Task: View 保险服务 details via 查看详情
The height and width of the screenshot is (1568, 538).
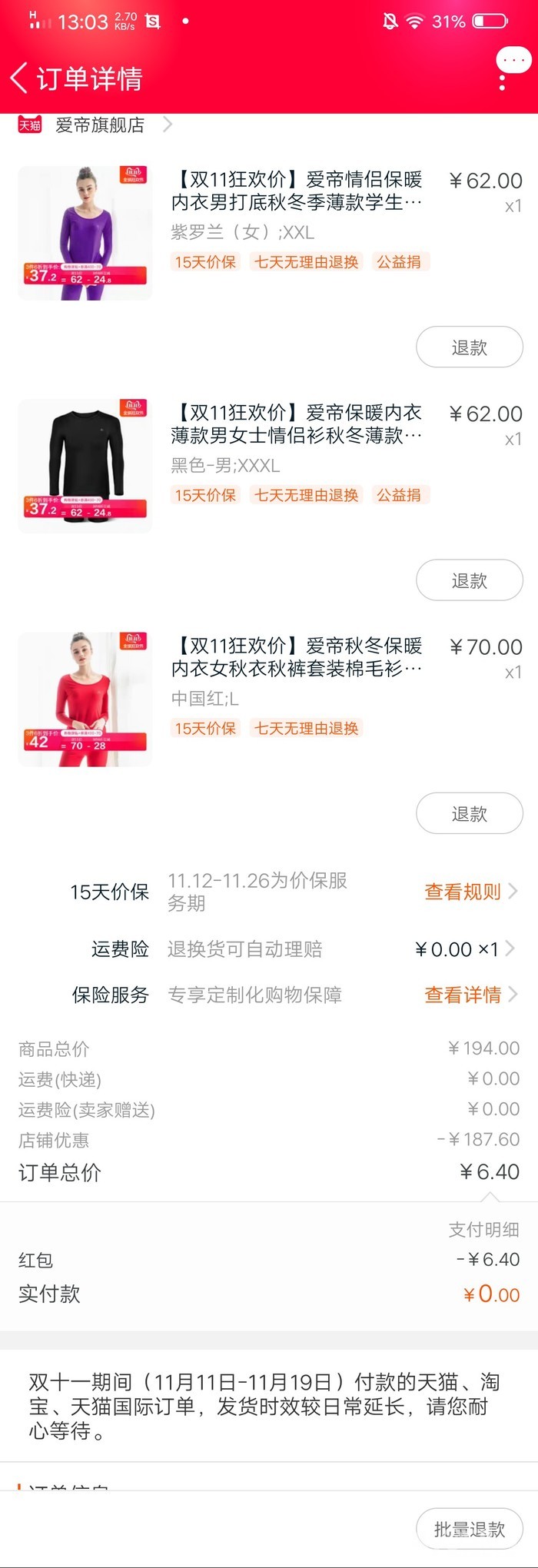Action: 469,995
